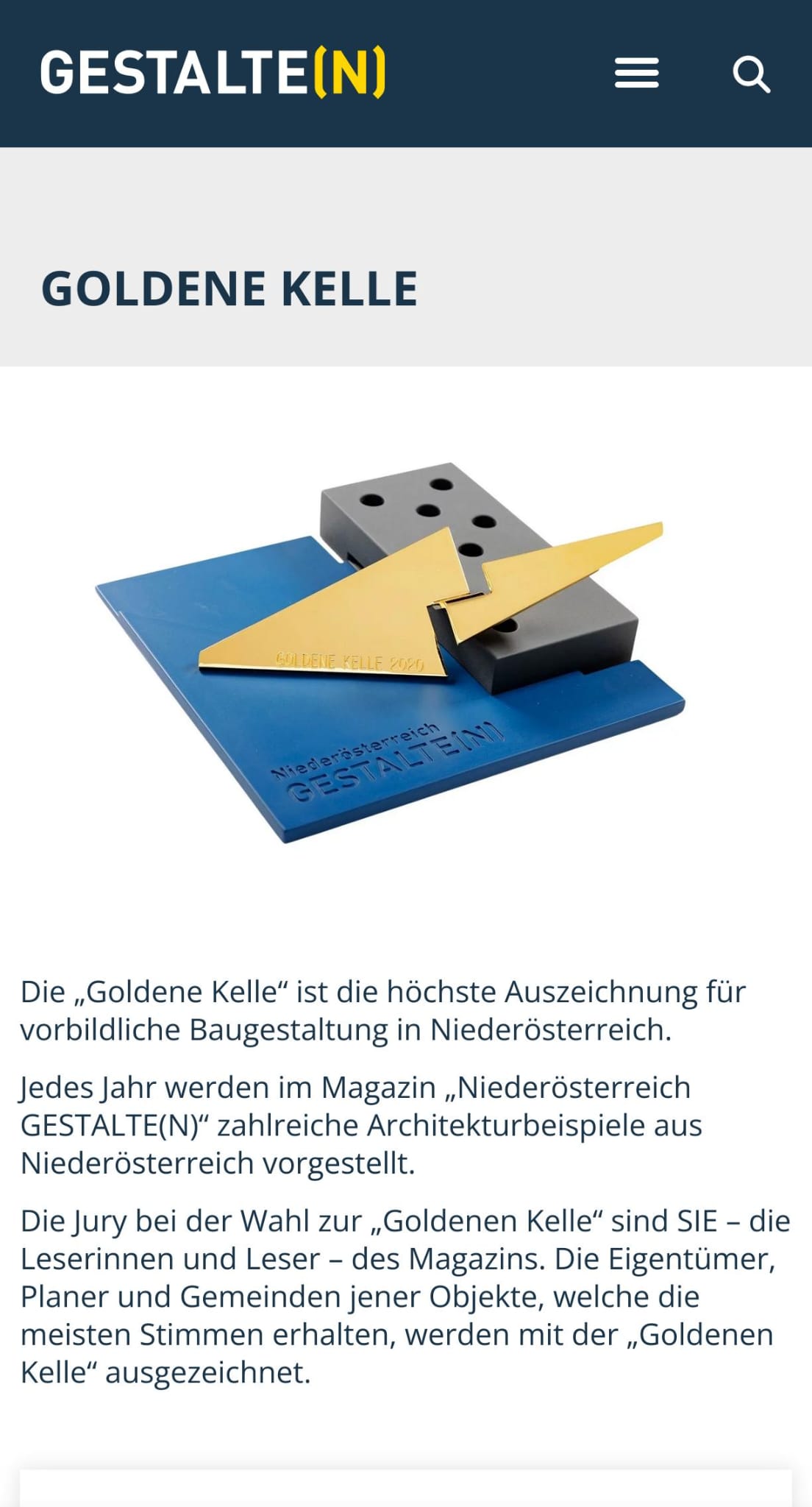Tap the GESTALTE(N) logo to go home
The width and height of the screenshot is (812, 1507).
click(213, 73)
